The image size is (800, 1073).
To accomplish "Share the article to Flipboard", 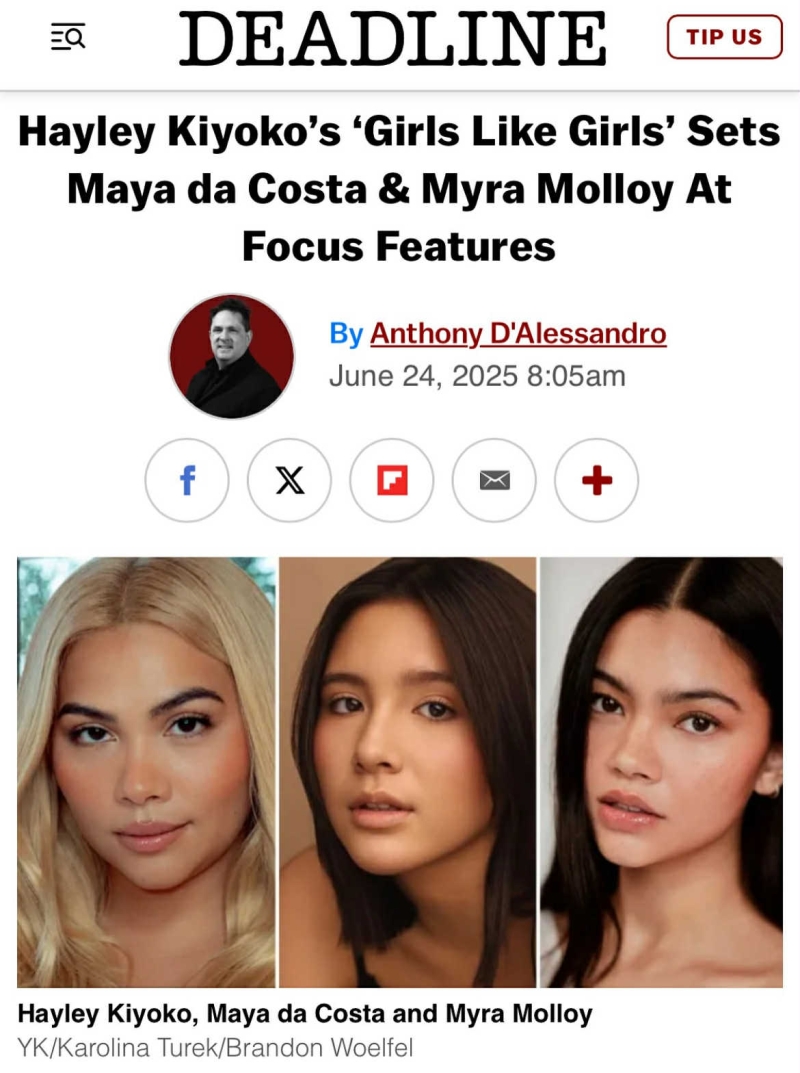I will point(392,481).
